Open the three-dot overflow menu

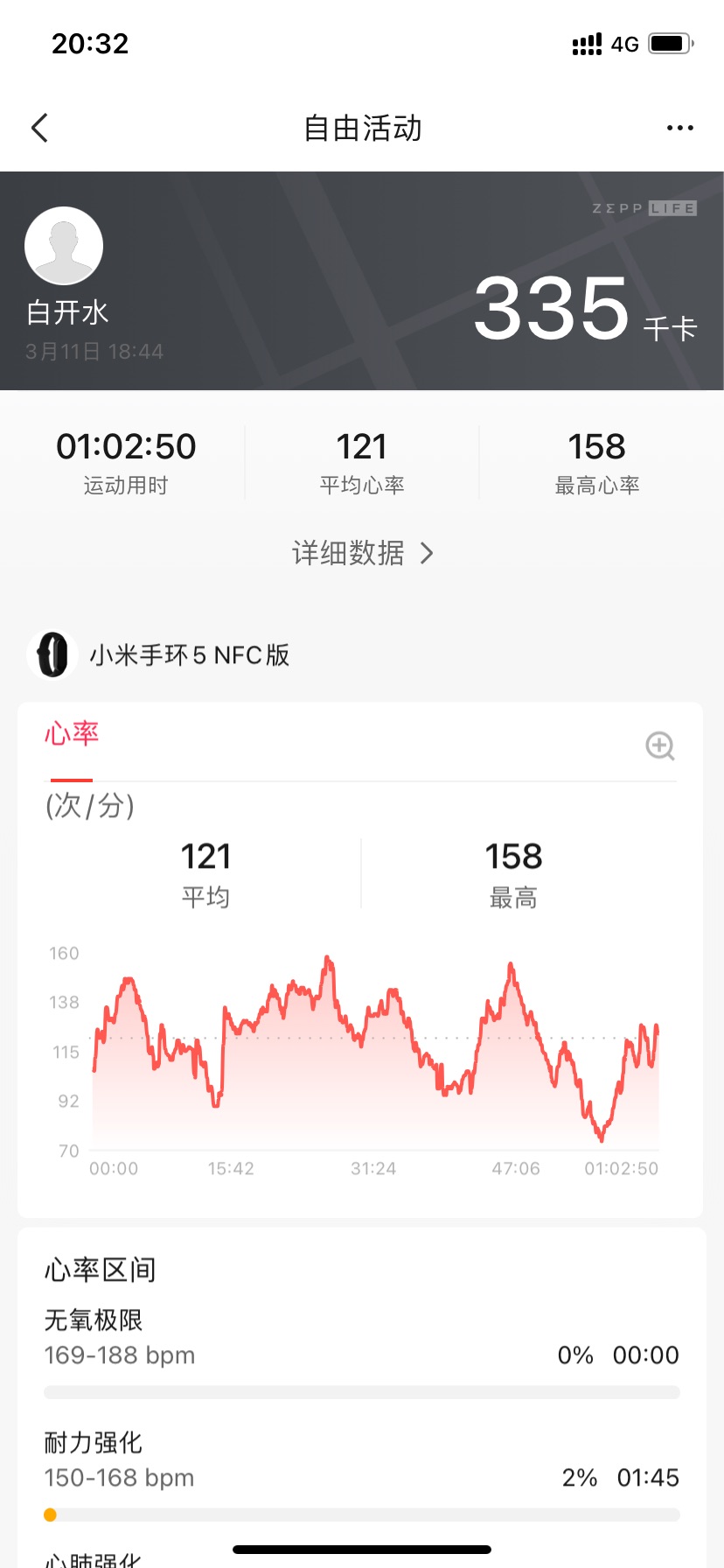tap(679, 128)
